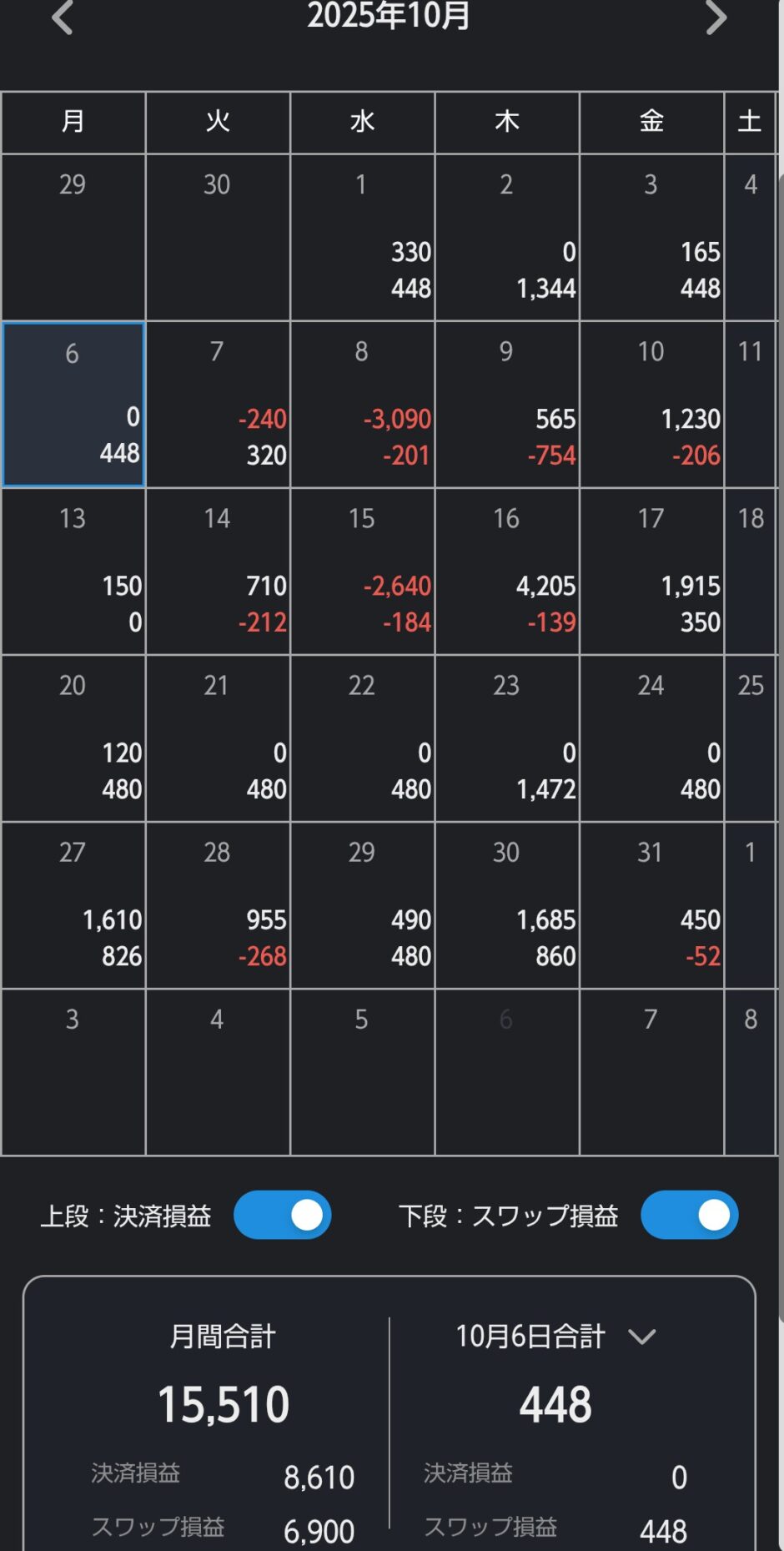This screenshot has height=1551, width=784.
Task: Select October 20 with 120
Action: pos(73,738)
